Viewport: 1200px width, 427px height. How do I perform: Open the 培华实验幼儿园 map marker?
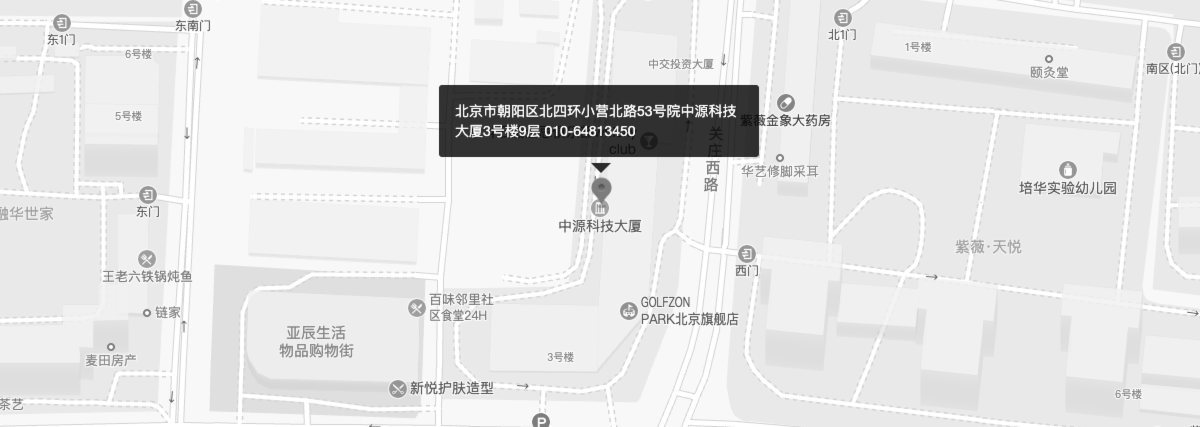click(x=1067, y=168)
